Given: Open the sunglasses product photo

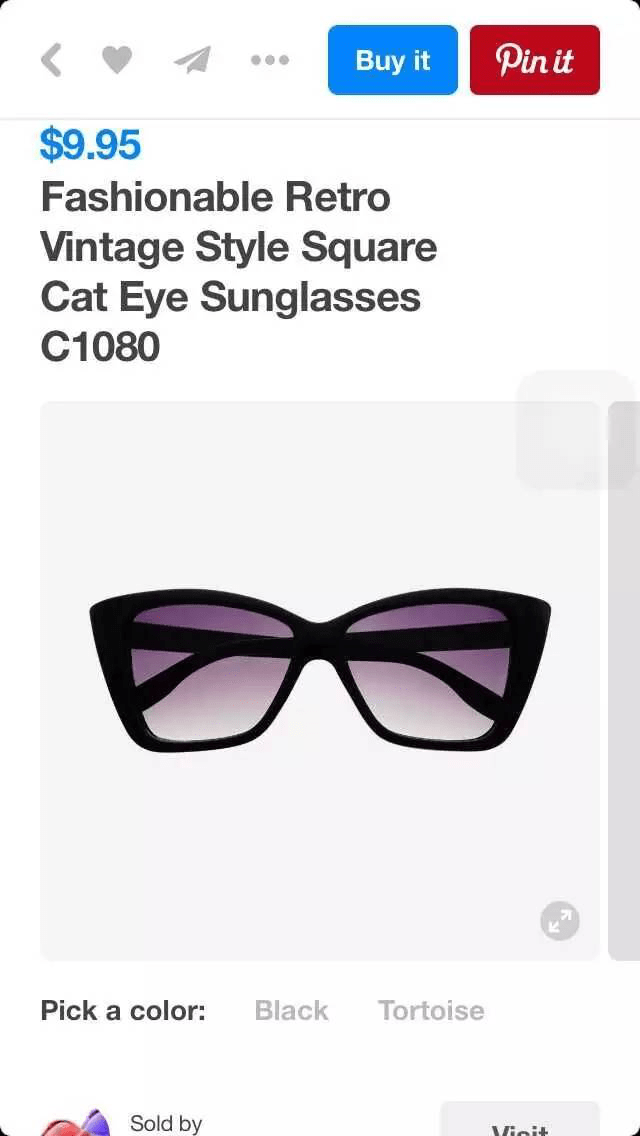Looking at the screenshot, I should (x=320, y=670).
